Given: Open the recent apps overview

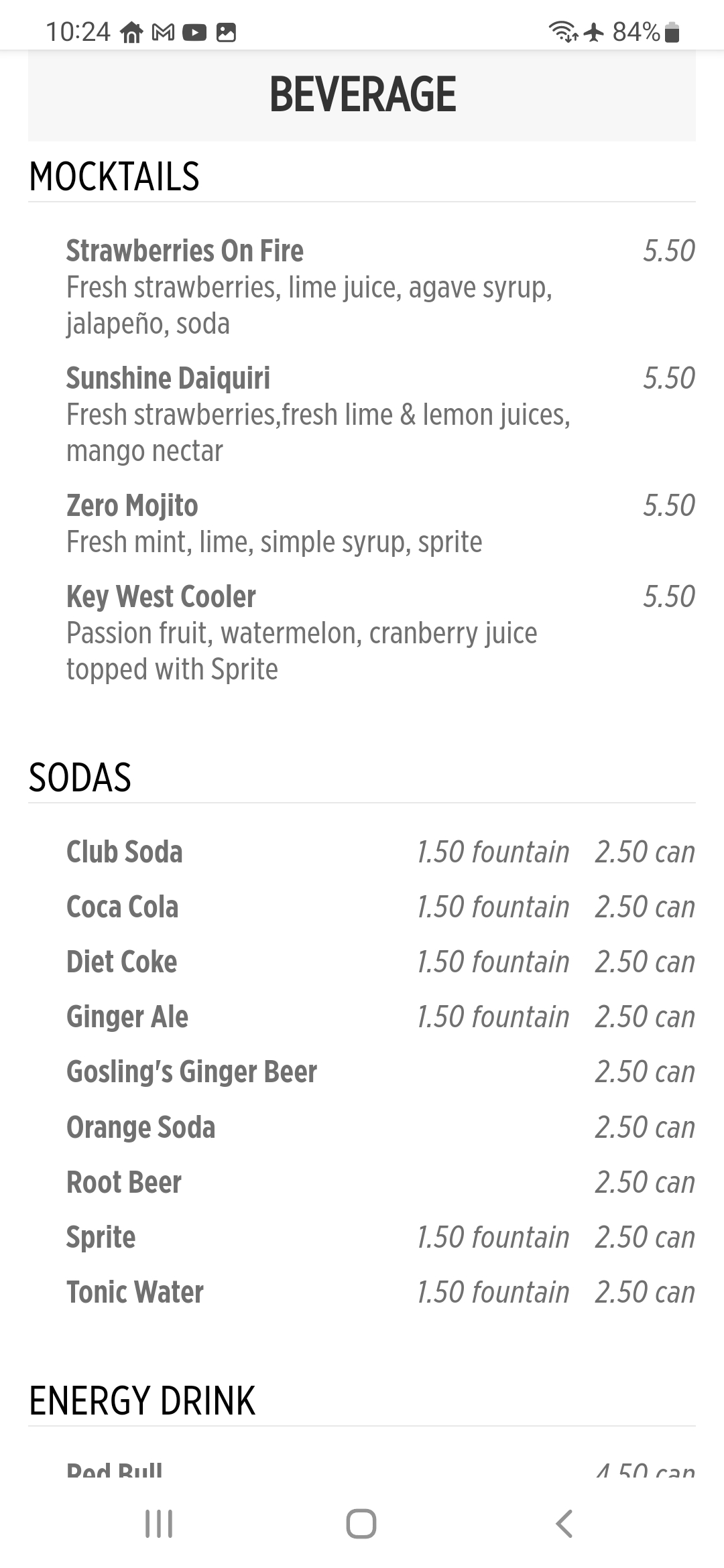Looking at the screenshot, I should pos(159,1523).
